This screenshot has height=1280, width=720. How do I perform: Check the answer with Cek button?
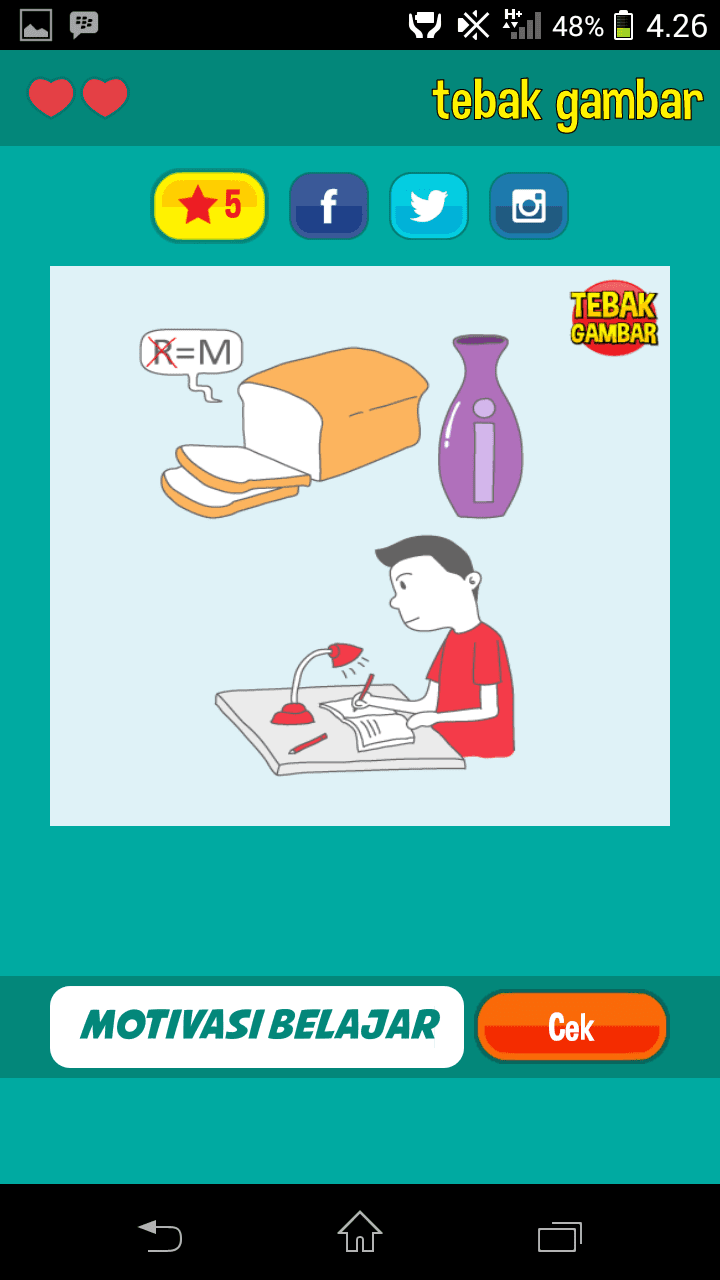(x=571, y=1027)
